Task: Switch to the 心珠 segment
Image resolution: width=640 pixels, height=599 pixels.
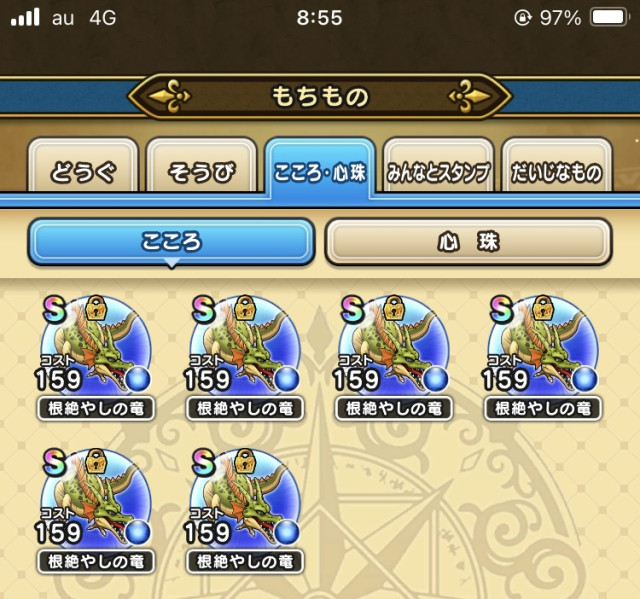Action: (467, 242)
